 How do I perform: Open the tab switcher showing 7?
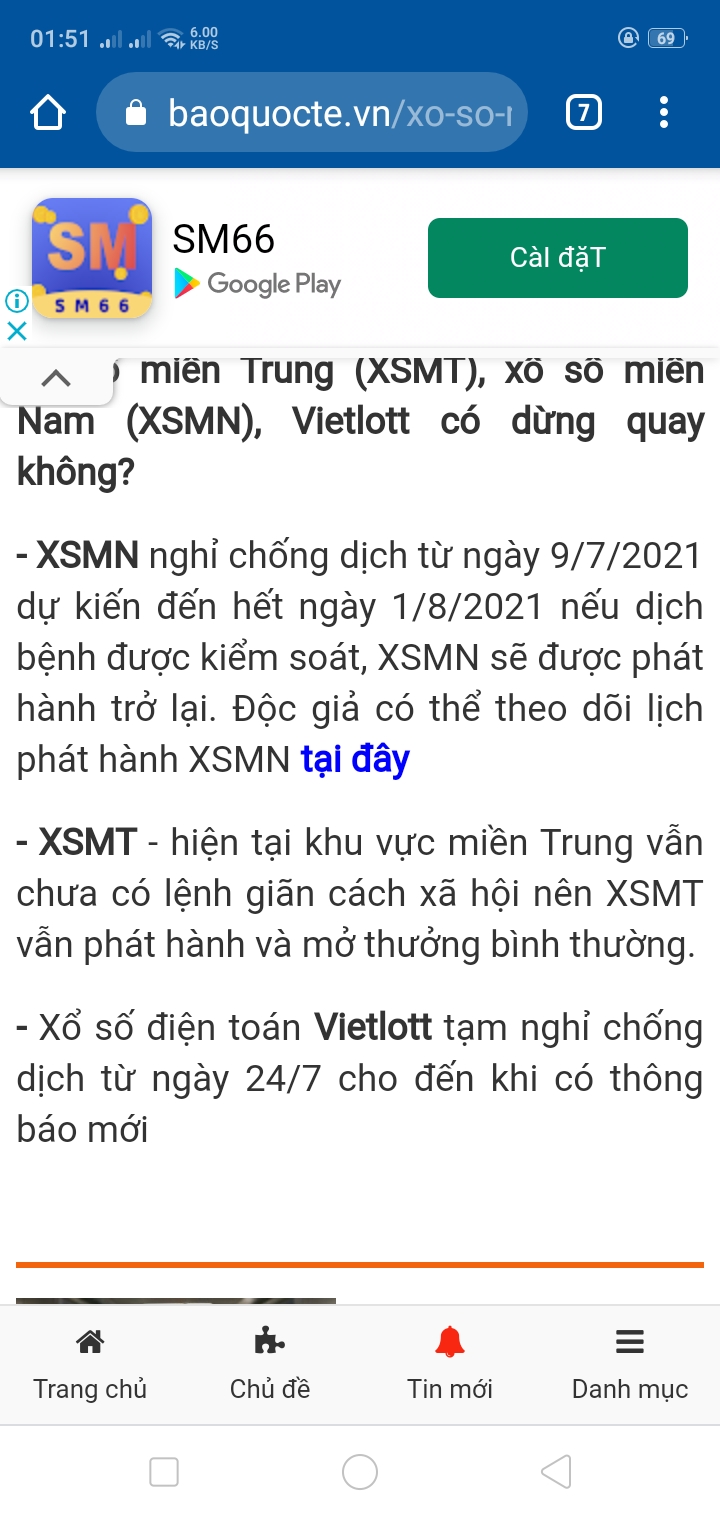point(584,113)
